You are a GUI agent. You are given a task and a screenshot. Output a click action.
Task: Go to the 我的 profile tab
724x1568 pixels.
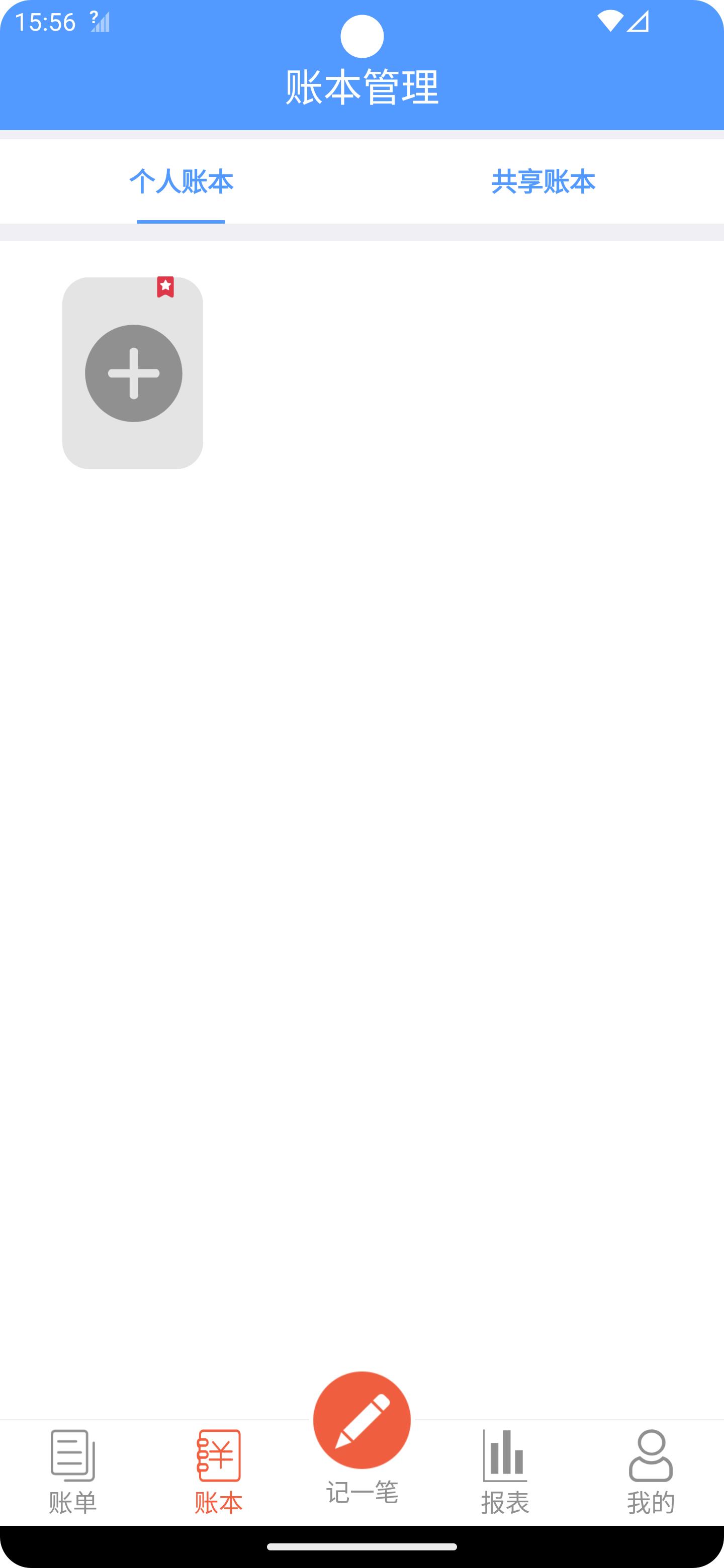tap(651, 1472)
